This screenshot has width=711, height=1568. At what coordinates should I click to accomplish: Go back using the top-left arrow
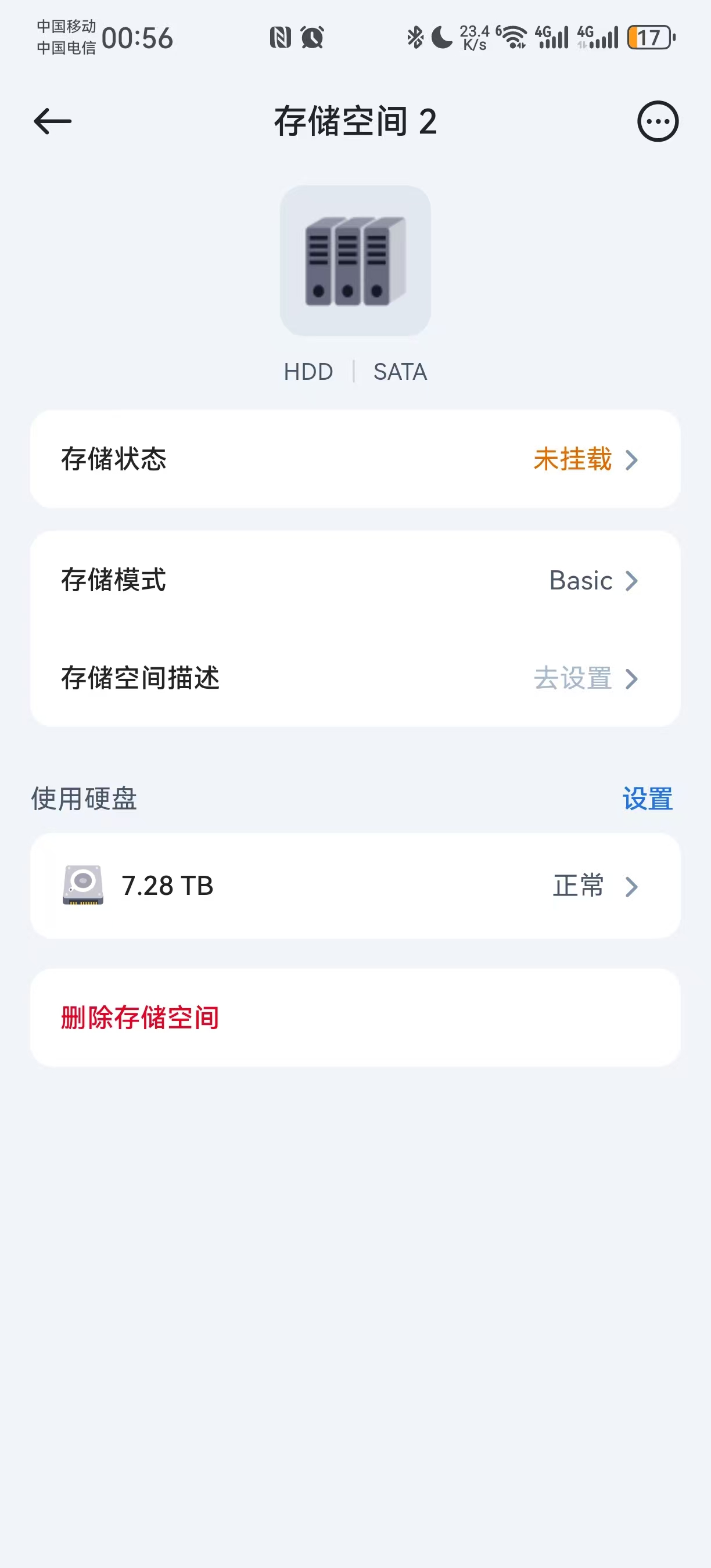pyautogui.click(x=52, y=121)
